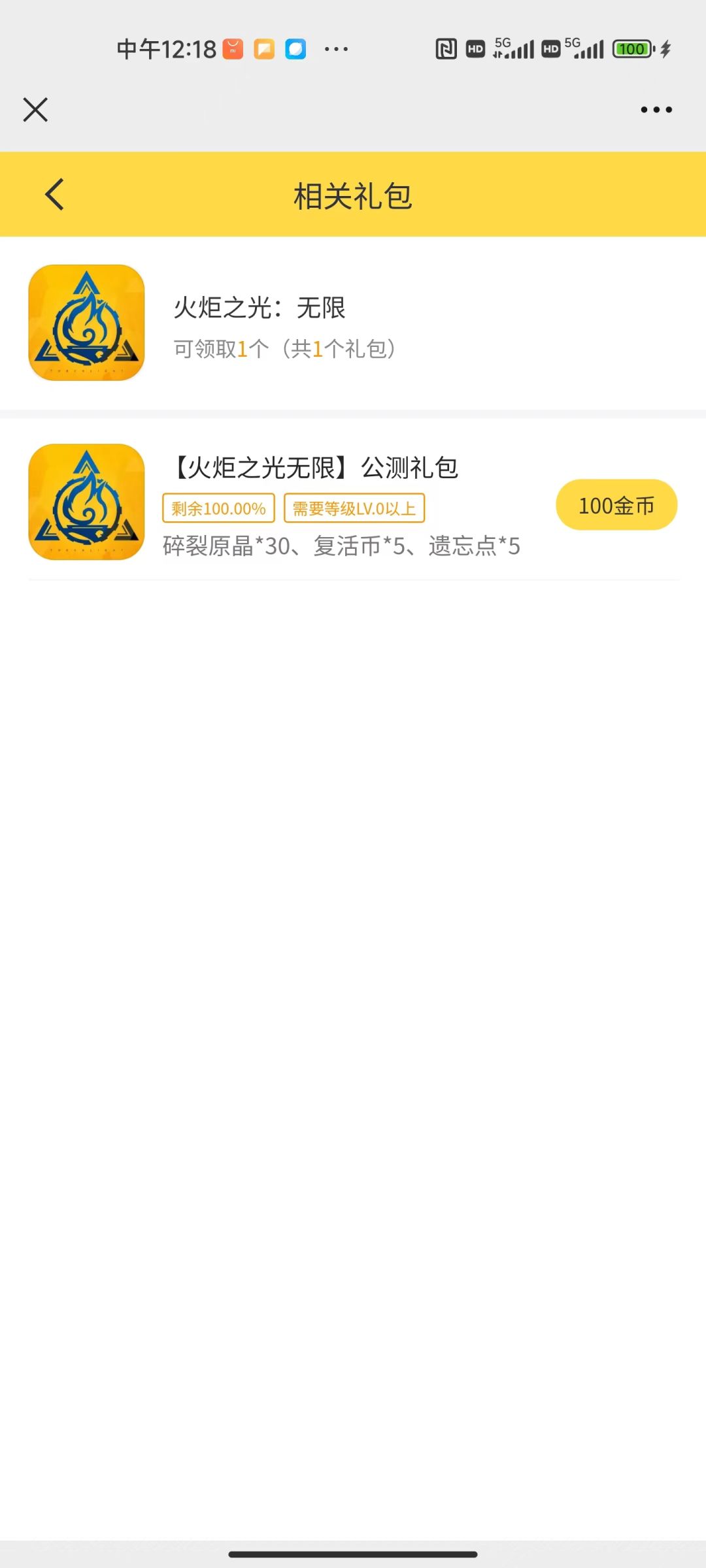Tap the yellow ellipsis status dots

coord(335,48)
